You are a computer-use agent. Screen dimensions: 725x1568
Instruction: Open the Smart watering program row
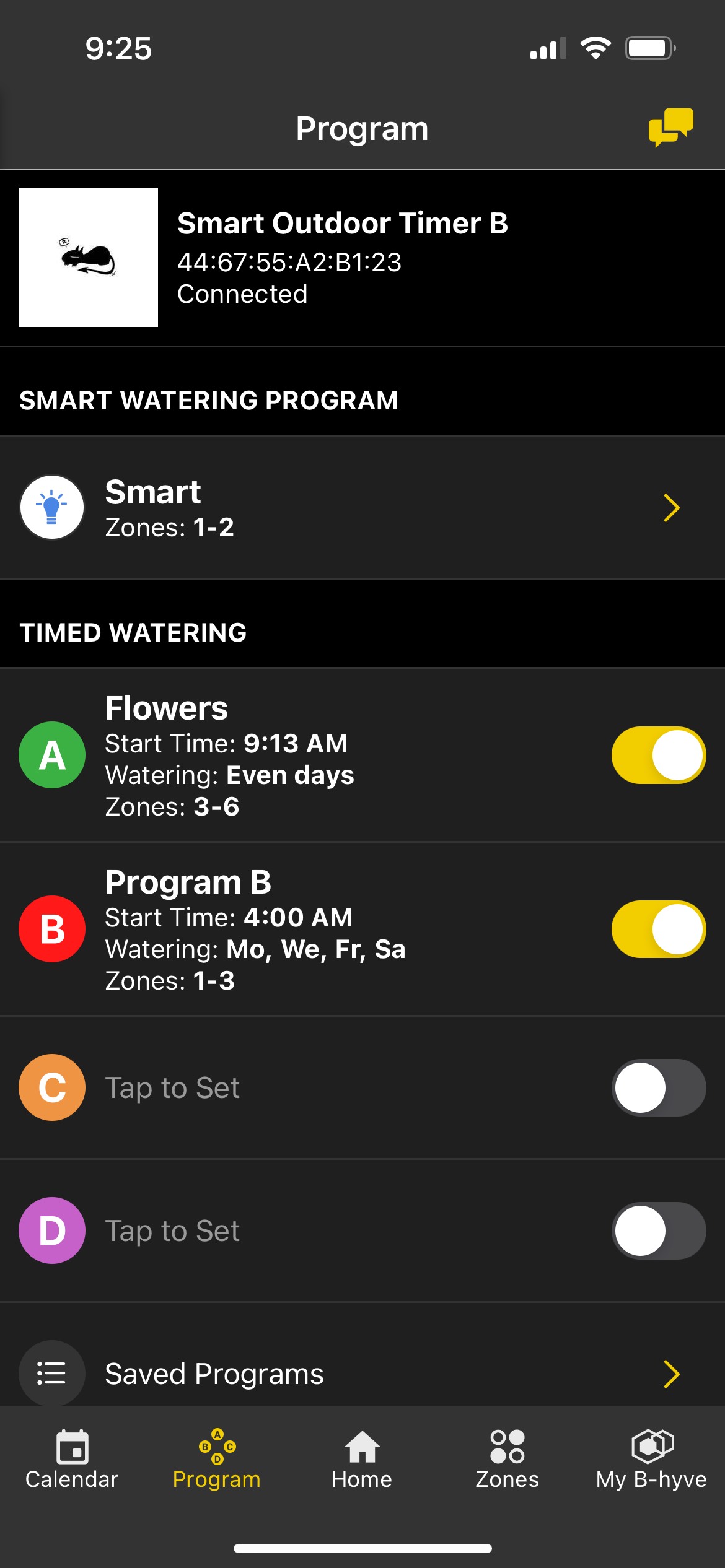362,508
